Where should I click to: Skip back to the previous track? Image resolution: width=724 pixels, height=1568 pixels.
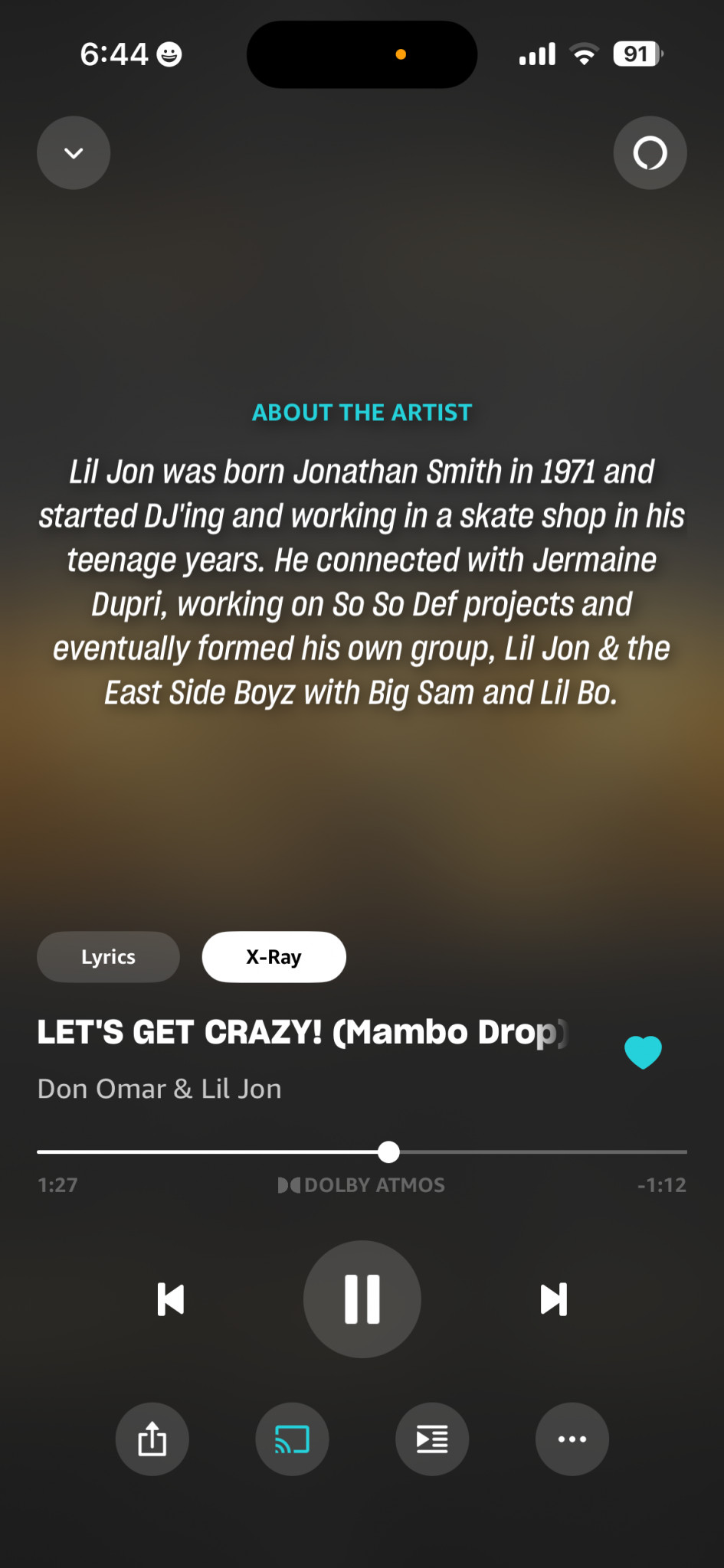click(x=170, y=1299)
